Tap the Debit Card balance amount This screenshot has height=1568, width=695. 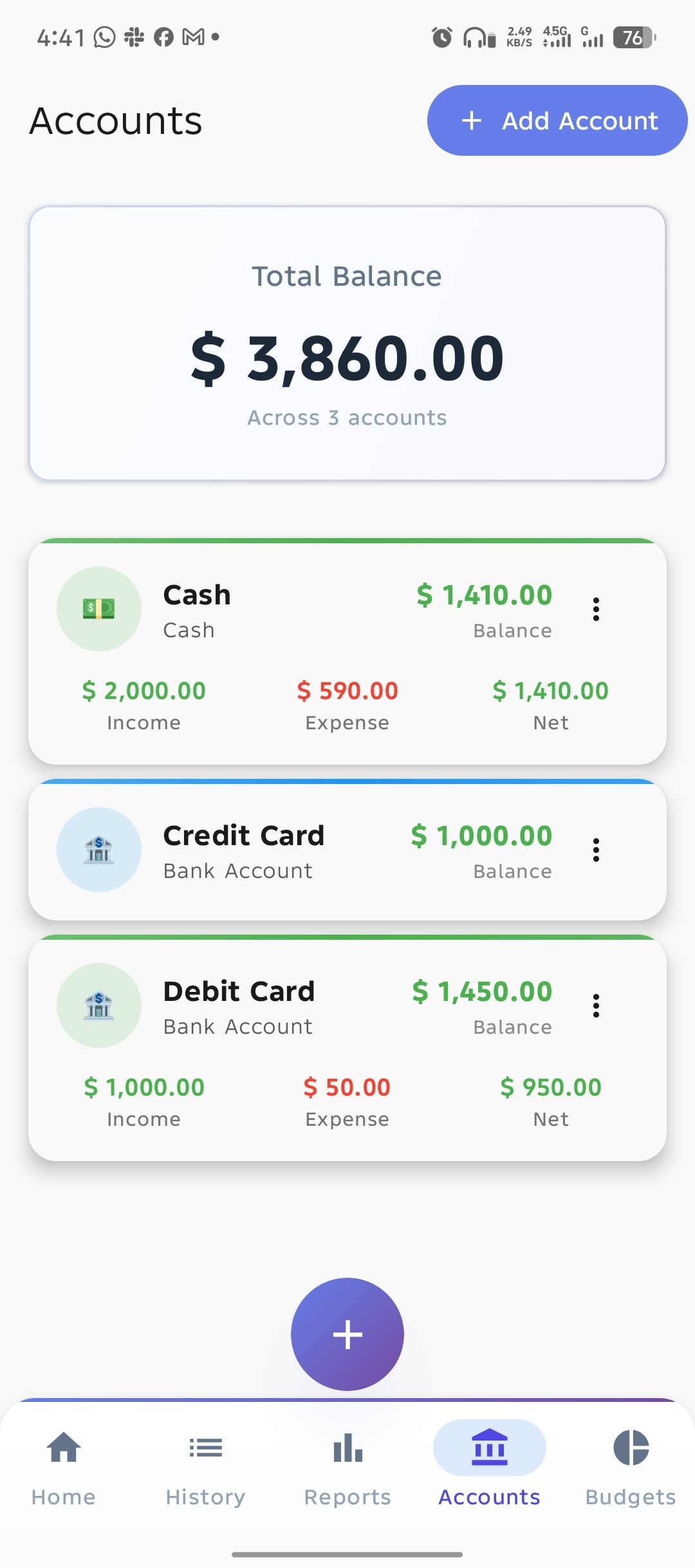coord(482,991)
